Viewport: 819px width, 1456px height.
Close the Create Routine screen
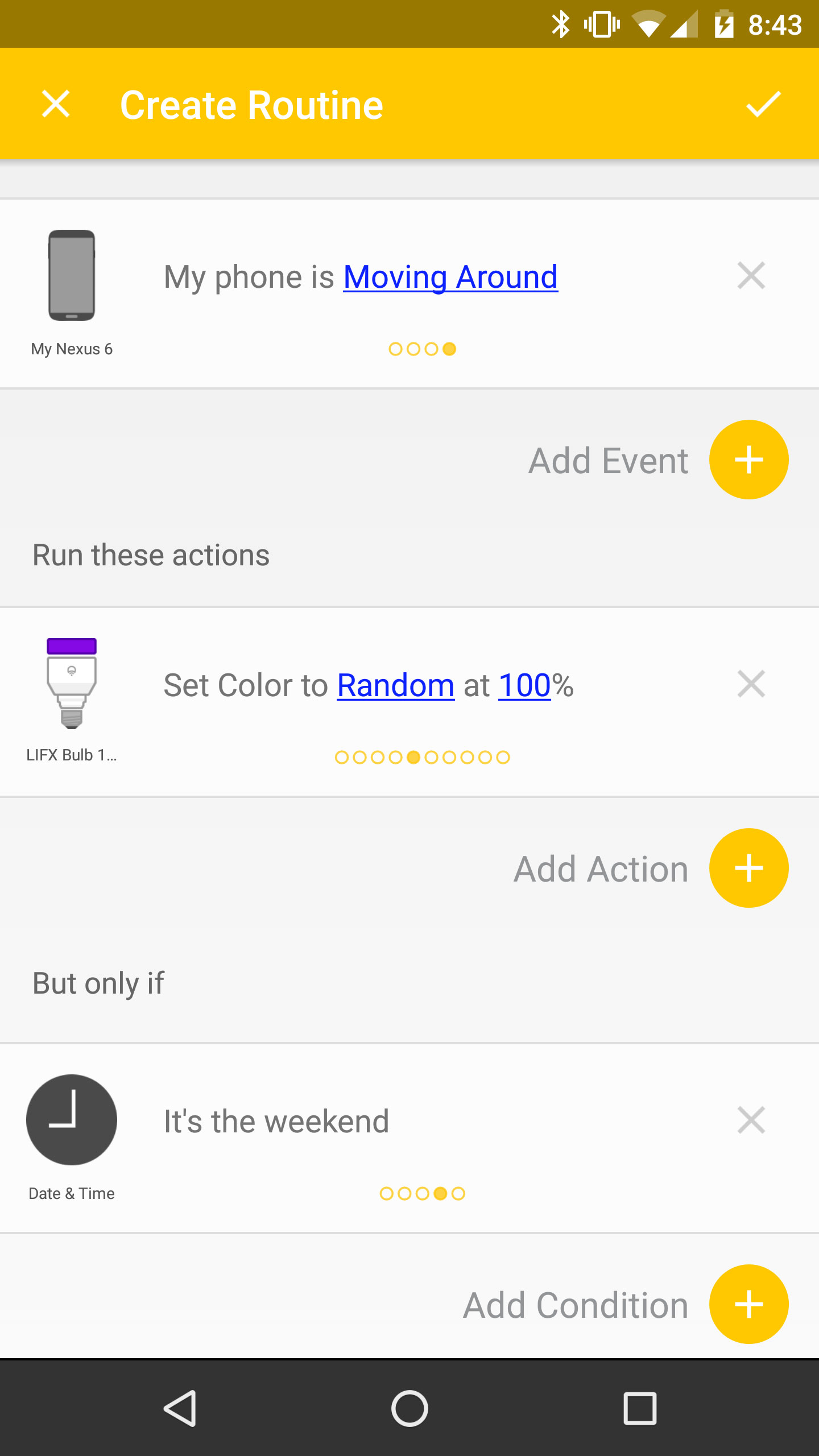click(56, 104)
